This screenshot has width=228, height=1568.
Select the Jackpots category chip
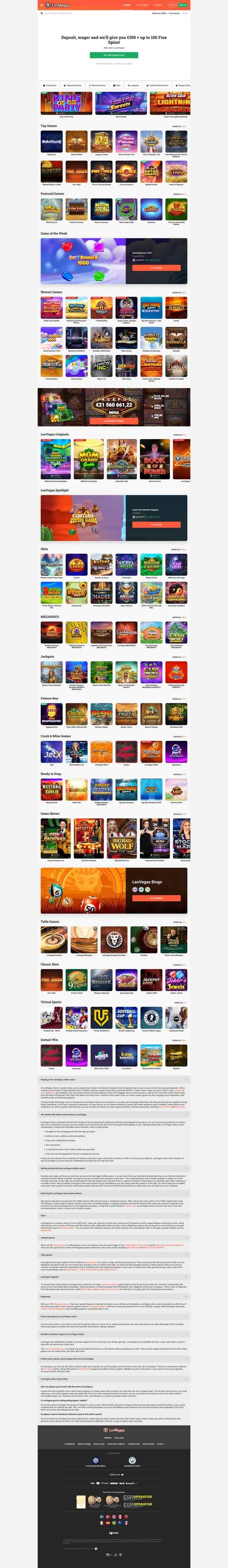[134, 85]
